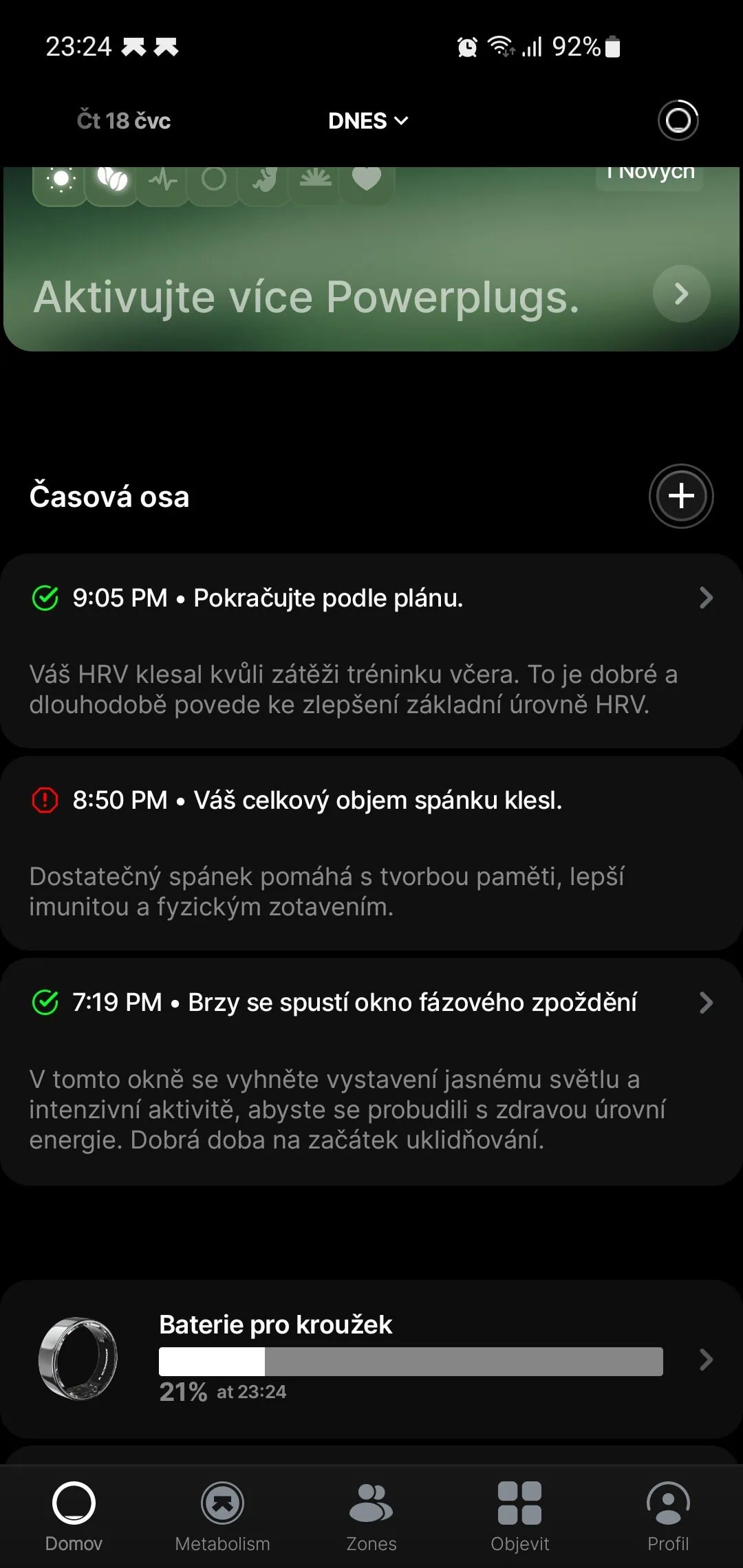Go to previous day Čt 18 čvc

124,121
